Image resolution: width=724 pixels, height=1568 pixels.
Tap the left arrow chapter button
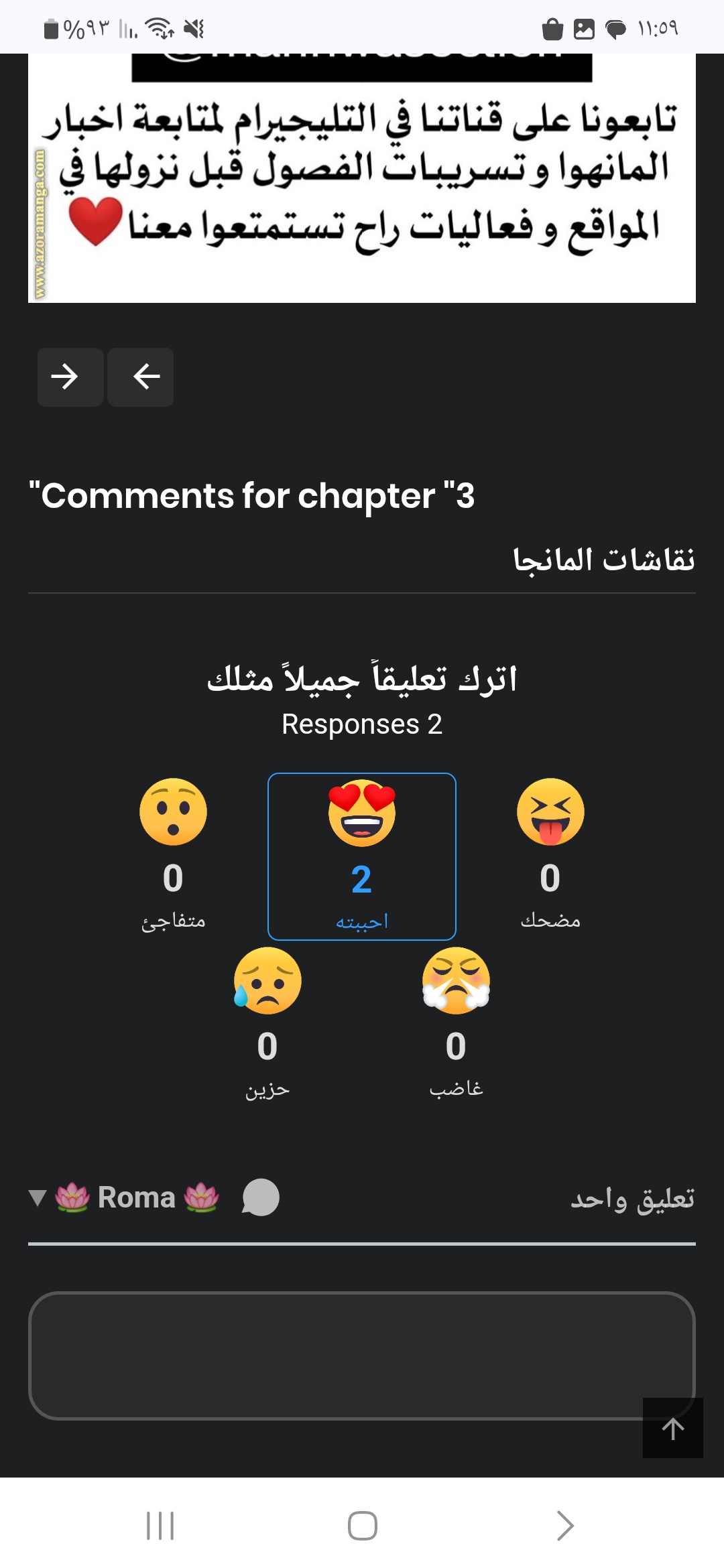pos(141,377)
